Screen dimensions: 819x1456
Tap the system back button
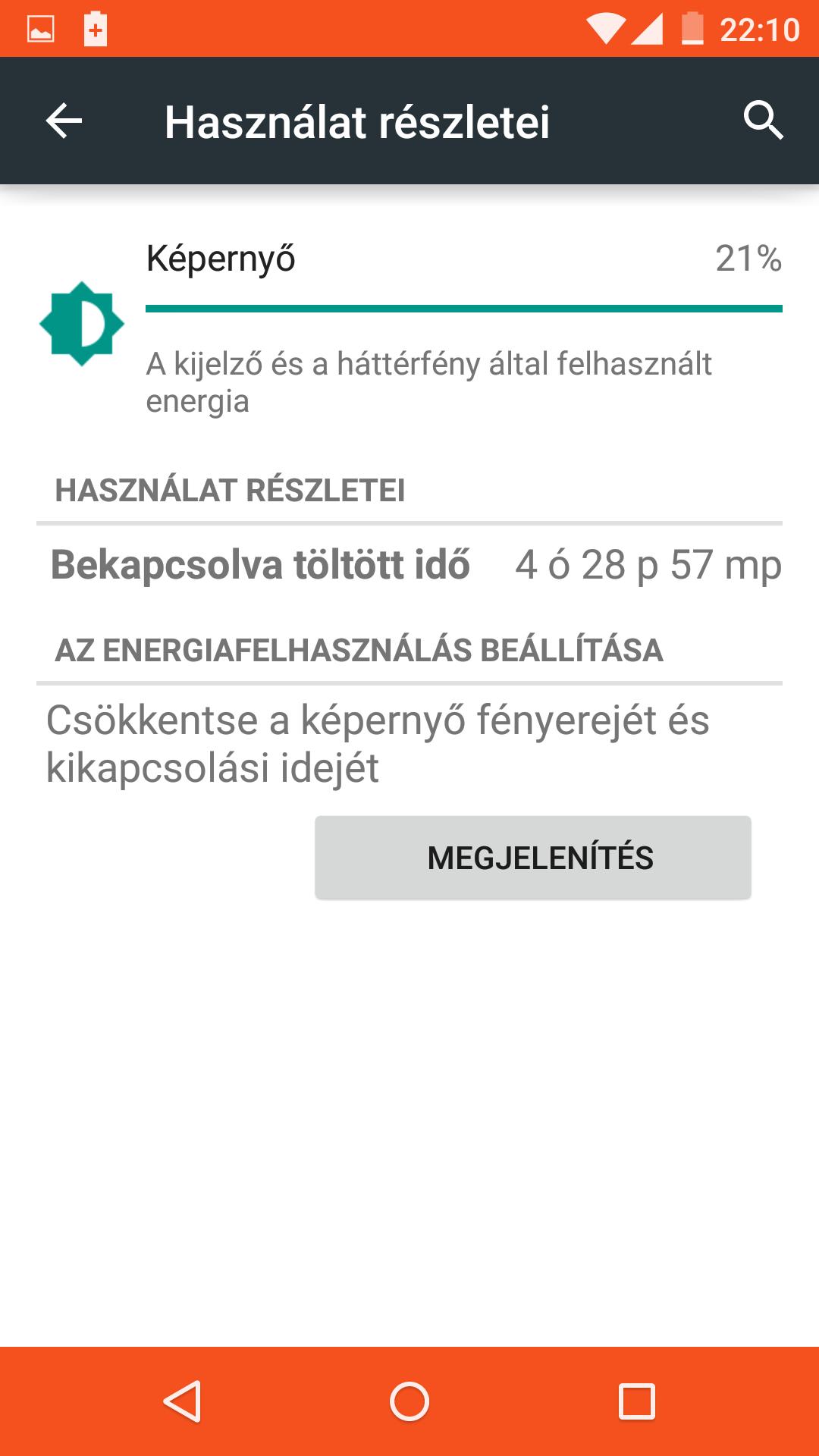point(183,1401)
